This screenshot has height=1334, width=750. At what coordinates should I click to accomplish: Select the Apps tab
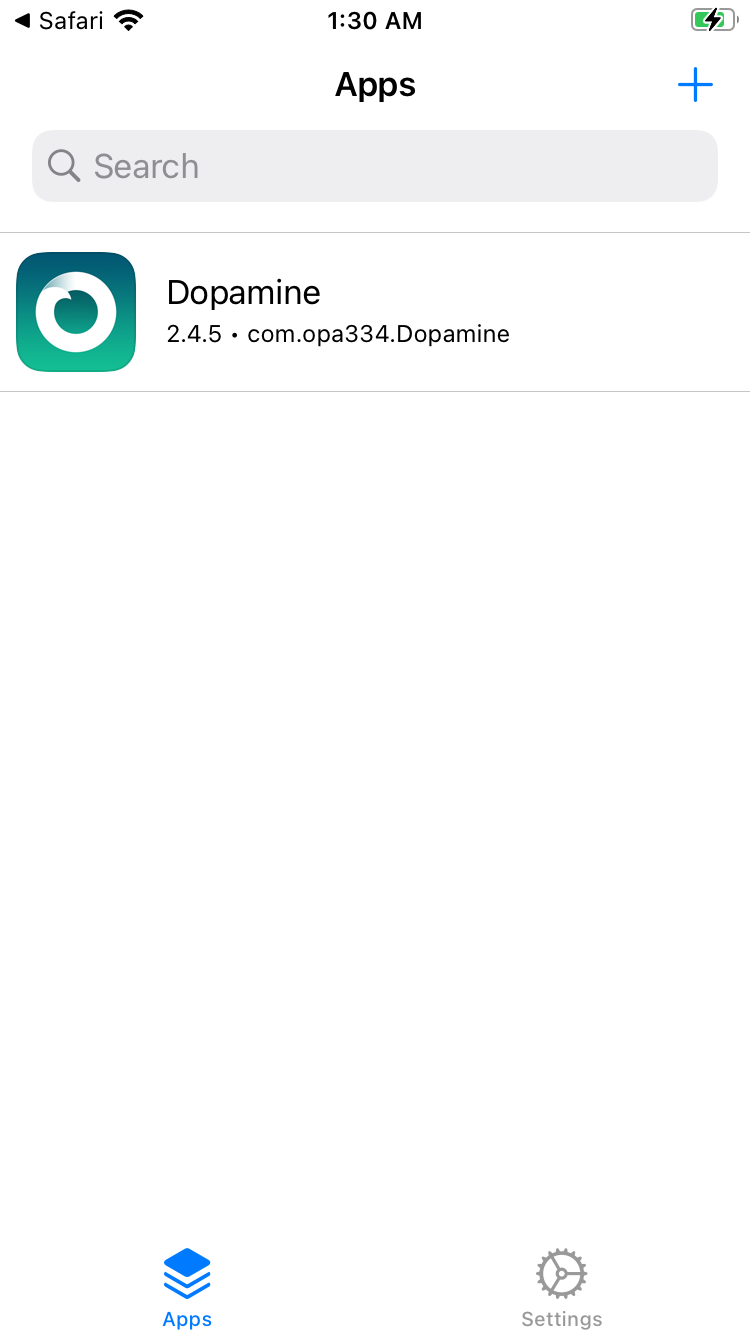tap(187, 1288)
